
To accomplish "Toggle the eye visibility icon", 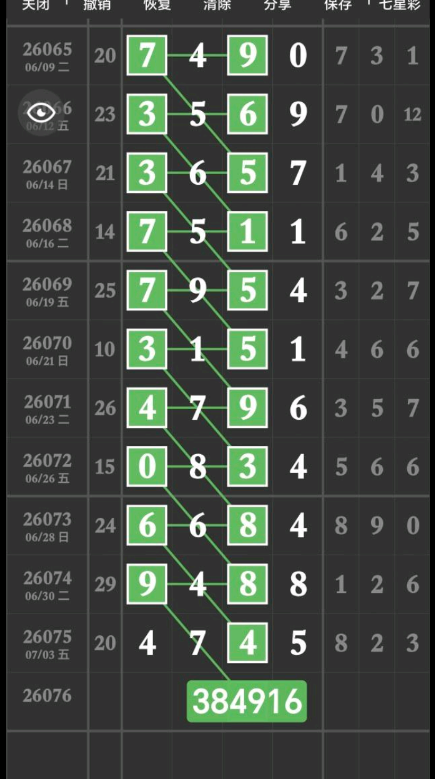I will [x=41, y=112].
